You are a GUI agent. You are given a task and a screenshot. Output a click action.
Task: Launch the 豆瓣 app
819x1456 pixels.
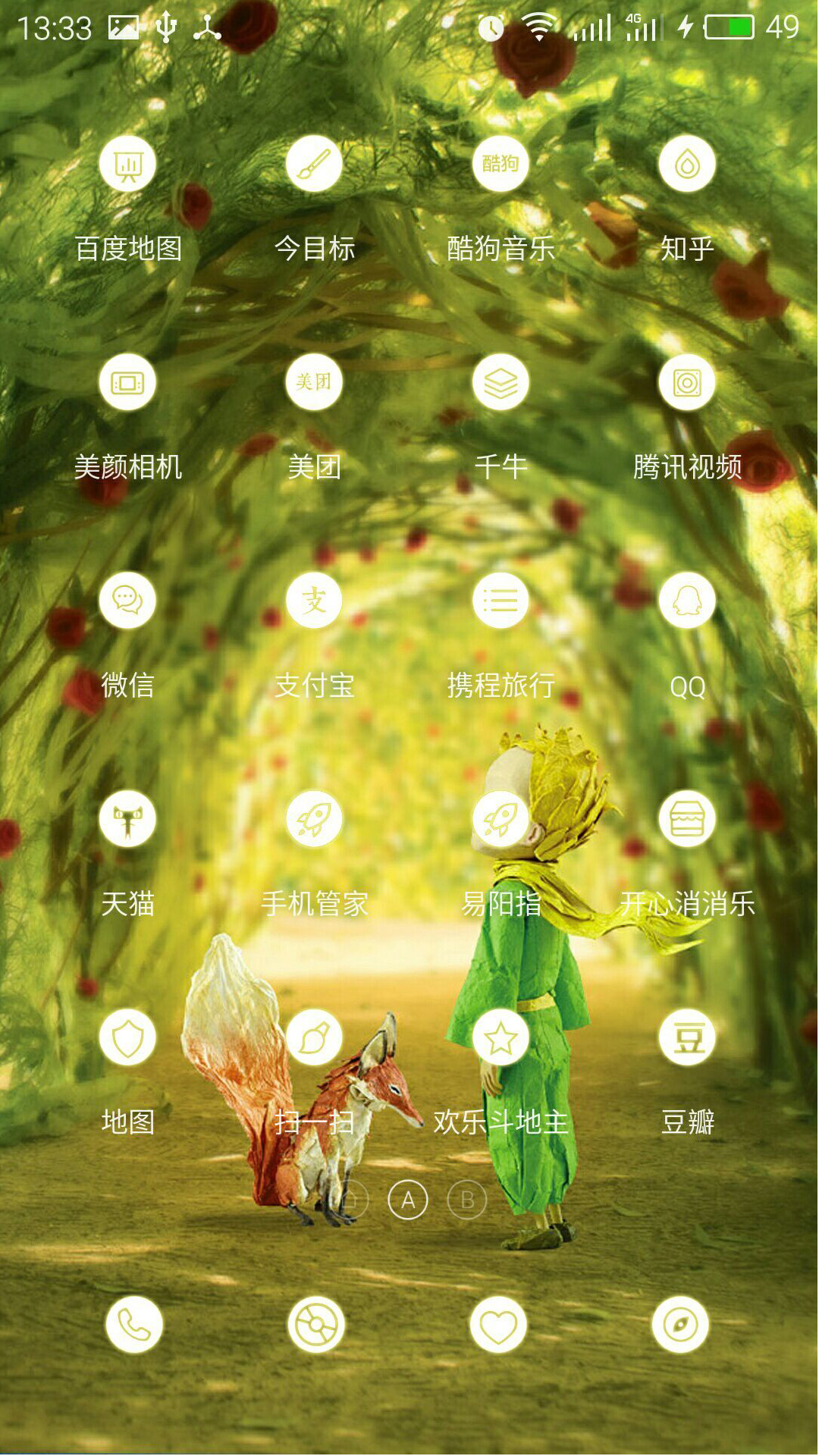687,1037
